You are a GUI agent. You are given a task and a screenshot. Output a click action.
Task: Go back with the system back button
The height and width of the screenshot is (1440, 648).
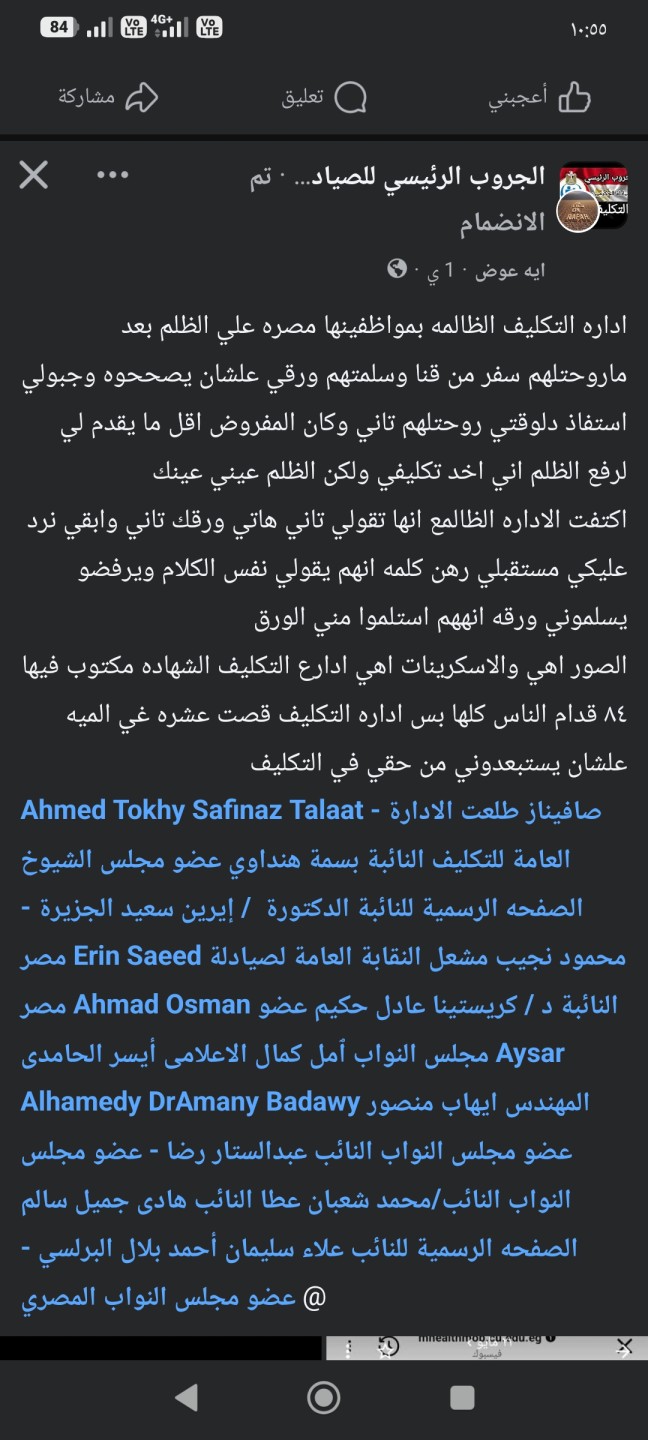(x=186, y=1398)
